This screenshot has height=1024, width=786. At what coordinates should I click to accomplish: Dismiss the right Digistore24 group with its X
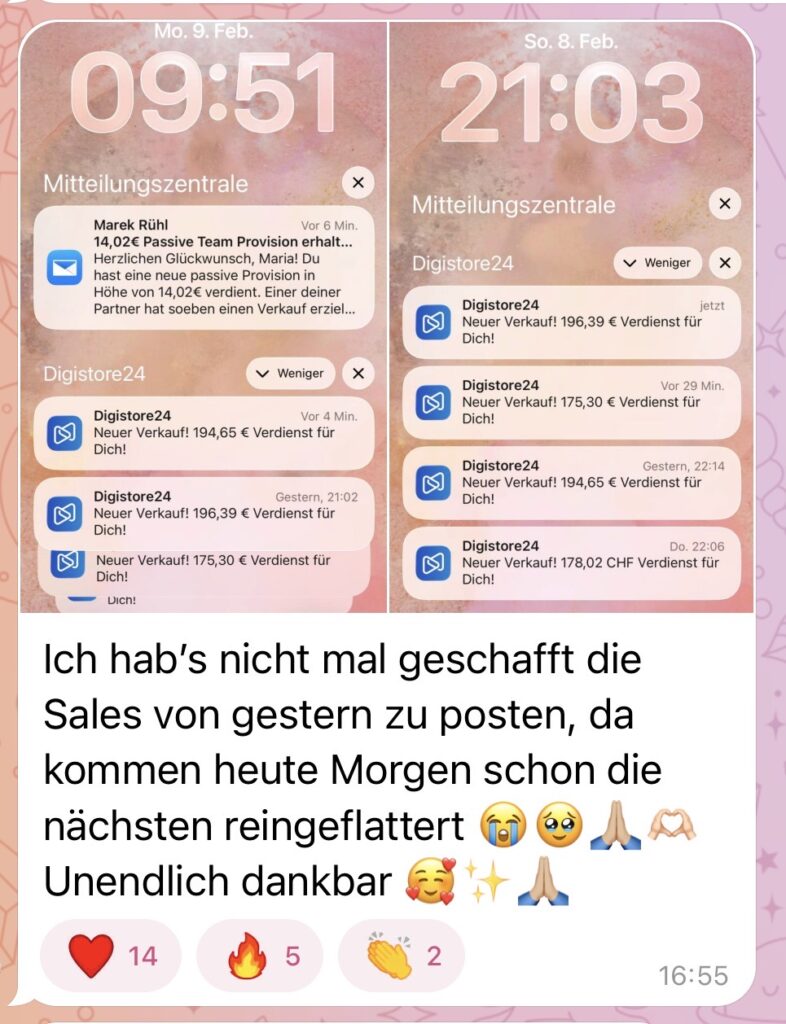724,263
